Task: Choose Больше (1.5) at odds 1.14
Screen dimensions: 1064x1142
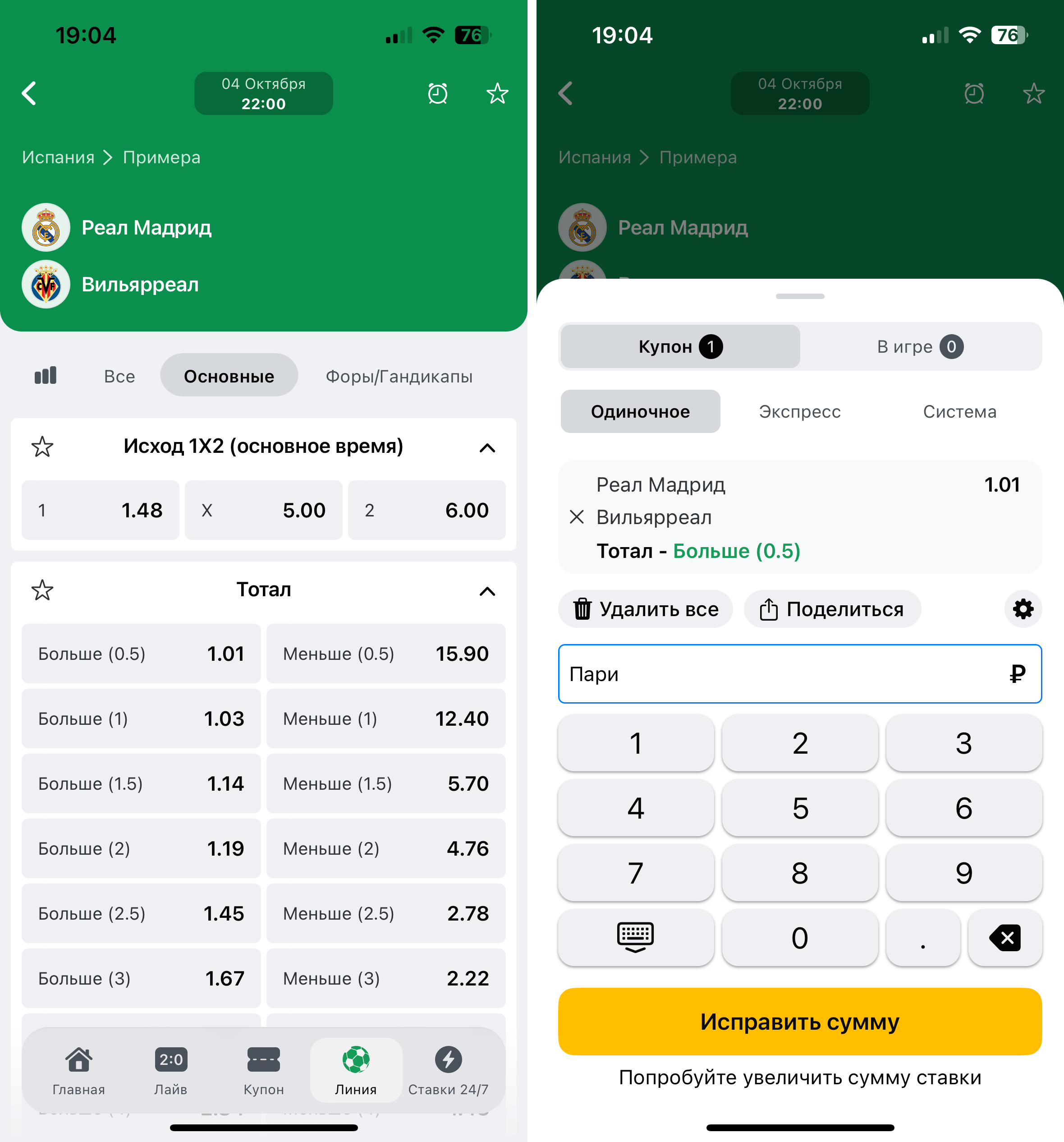Action: point(141,783)
